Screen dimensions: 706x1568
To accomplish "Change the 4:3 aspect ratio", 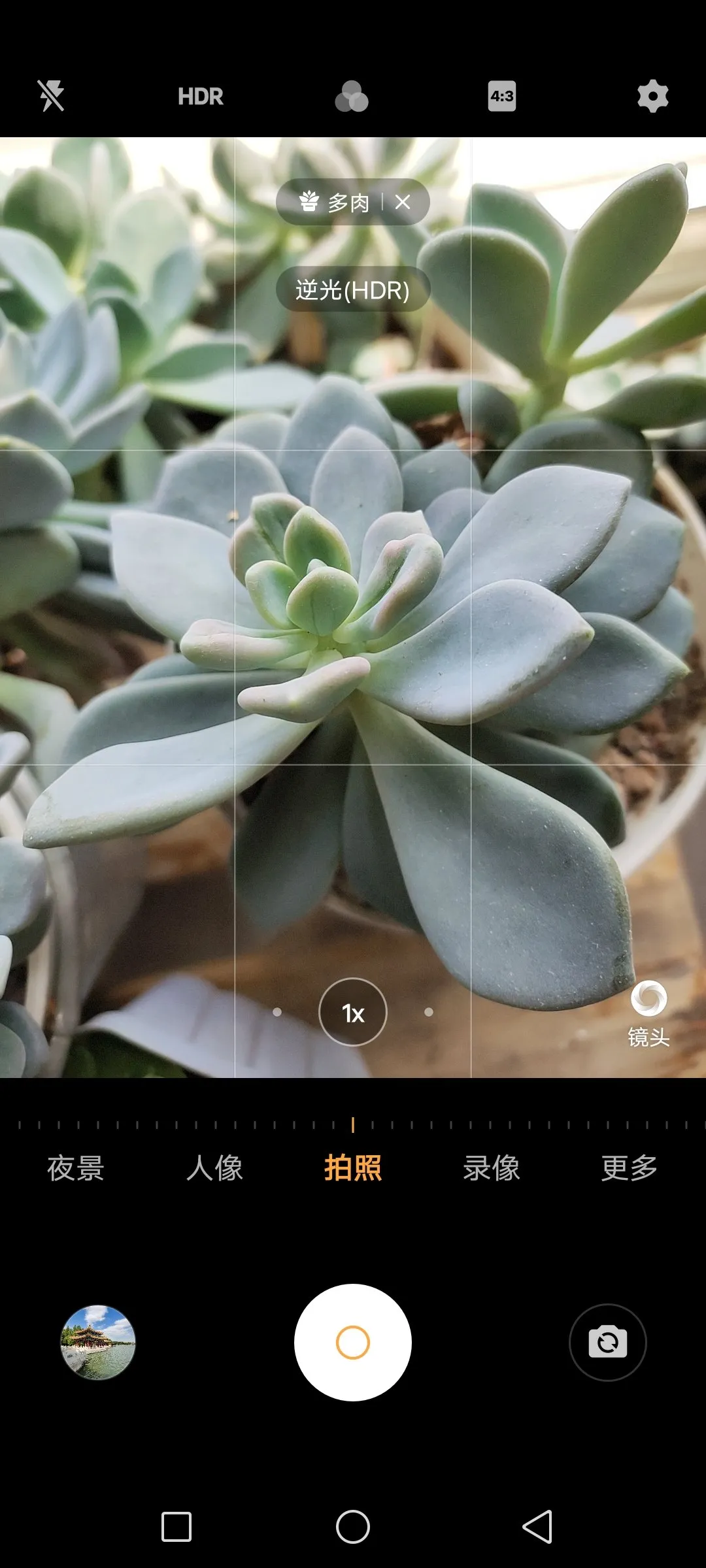I will 501,96.
